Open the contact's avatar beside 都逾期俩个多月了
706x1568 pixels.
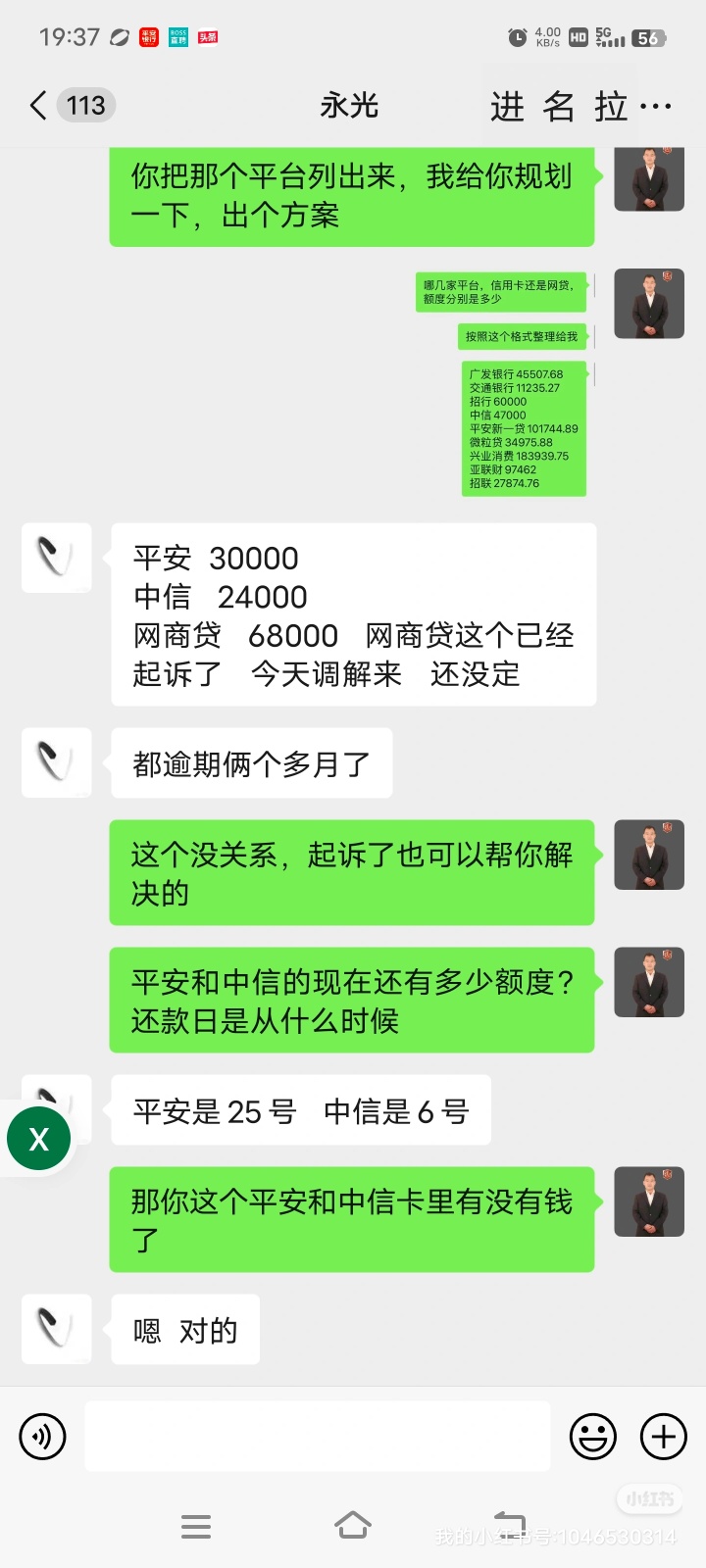[x=57, y=762]
